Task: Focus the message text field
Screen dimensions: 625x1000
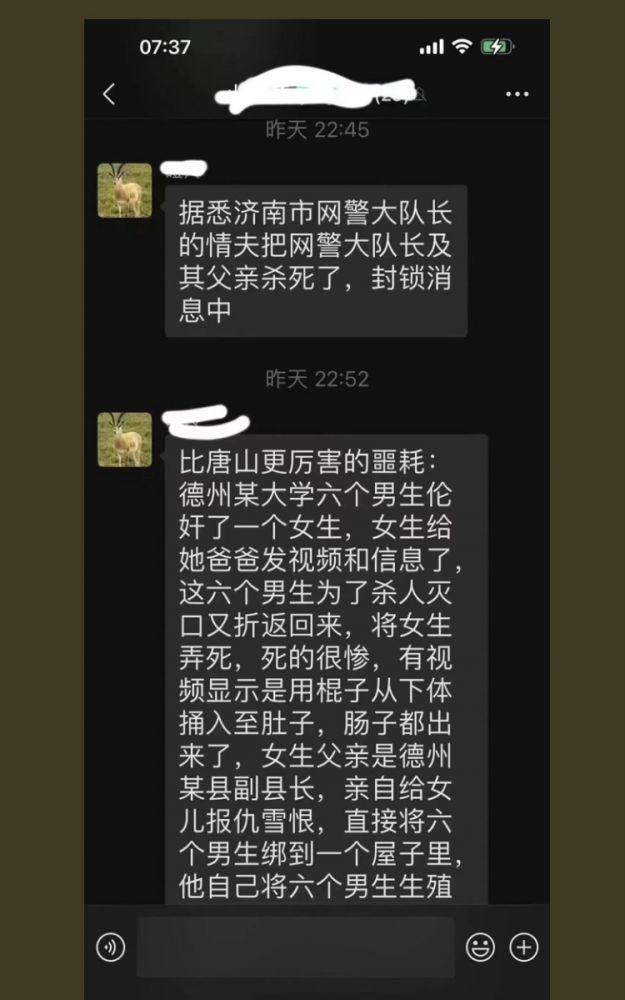Action: [295, 947]
